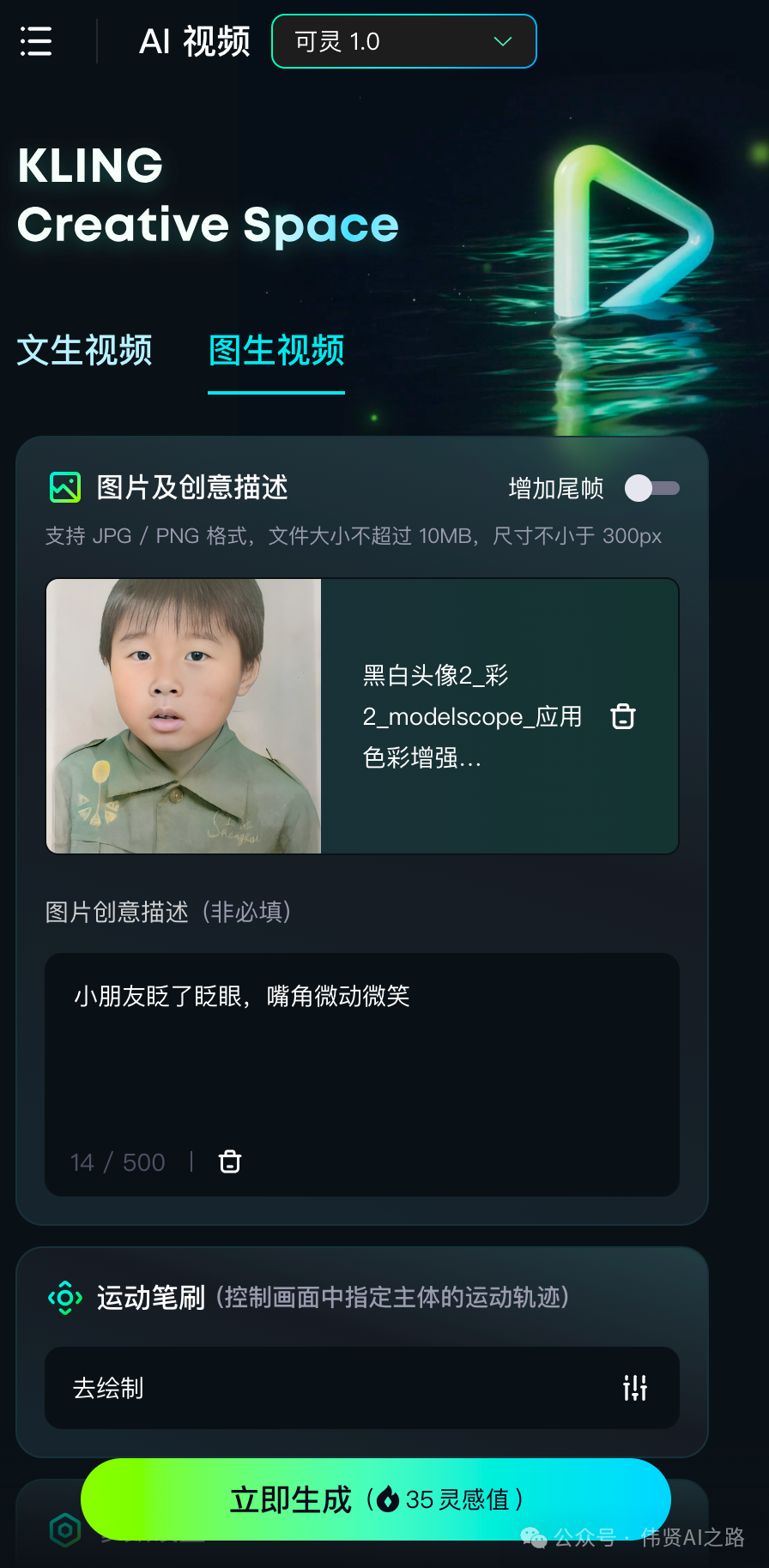Screen dimensions: 769x1568
Task: Expand the 可灵 1.0 model dropdown
Action: click(403, 41)
